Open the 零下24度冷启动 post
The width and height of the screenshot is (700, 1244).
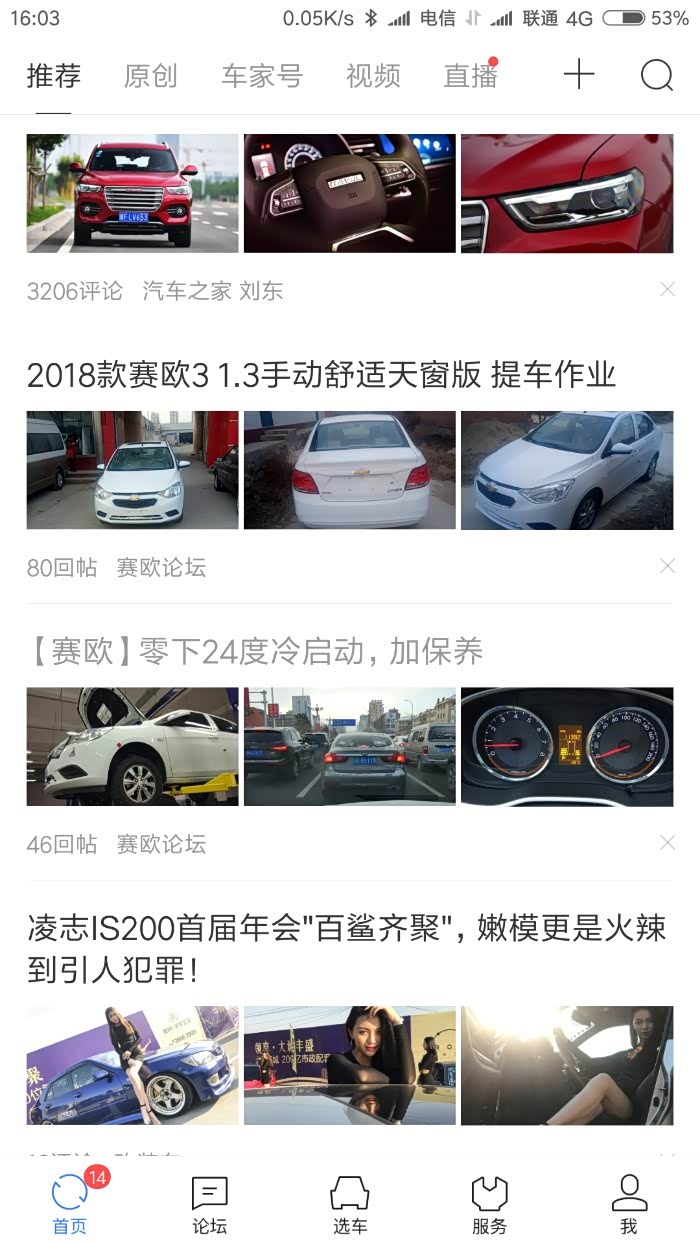click(x=255, y=652)
